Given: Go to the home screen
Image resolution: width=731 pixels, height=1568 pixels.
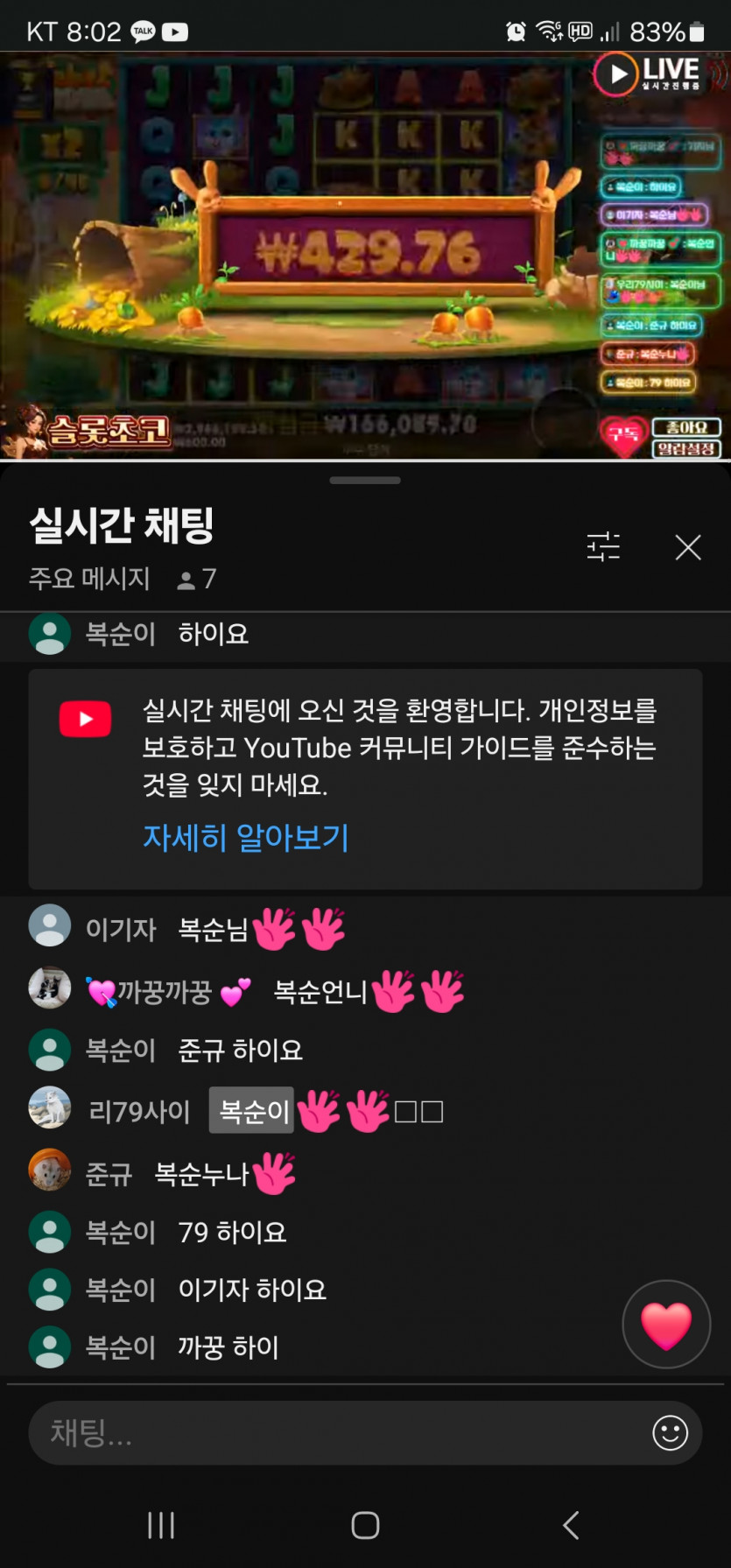Looking at the screenshot, I should (365, 1525).
